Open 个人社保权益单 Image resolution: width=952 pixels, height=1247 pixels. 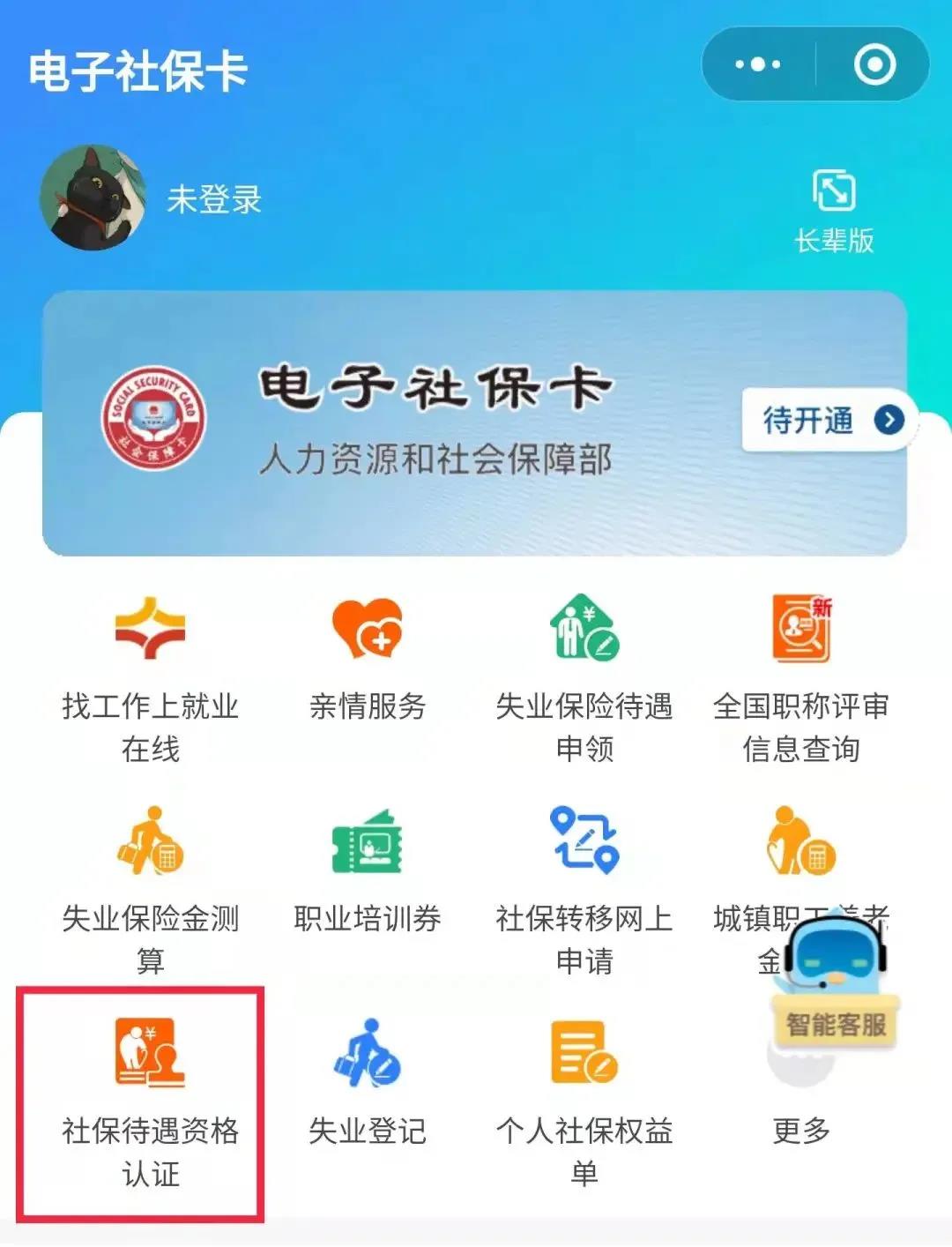(584, 1102)
